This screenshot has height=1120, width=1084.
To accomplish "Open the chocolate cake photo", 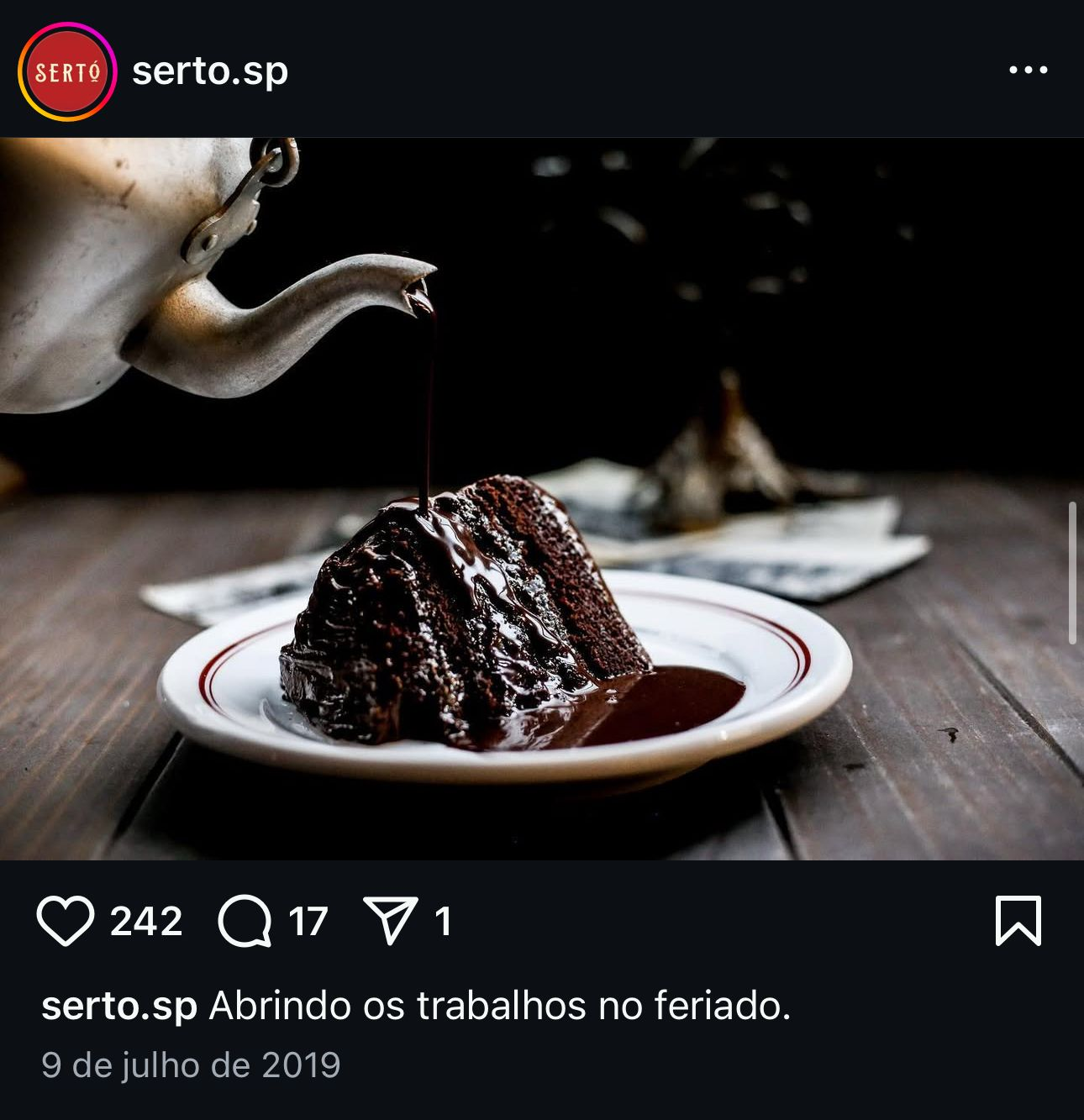I will [x=542, y=498].
